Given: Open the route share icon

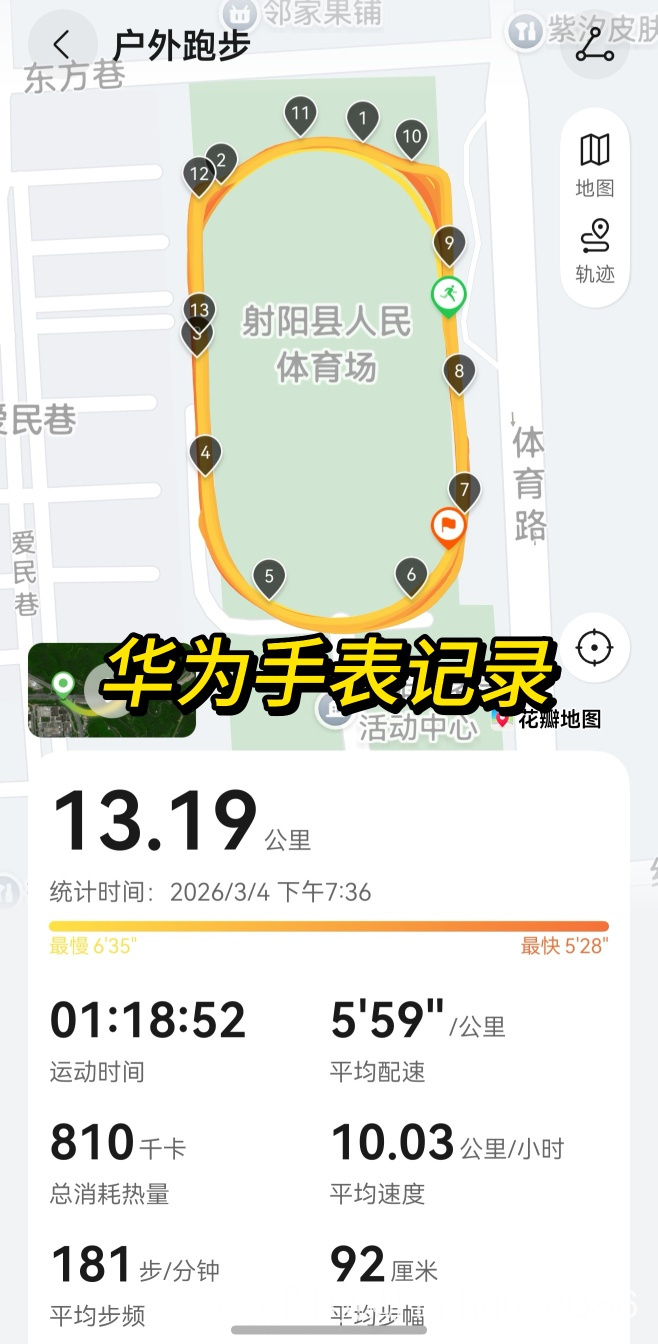Looking at the screenshot, I should [x=595, y=45].
